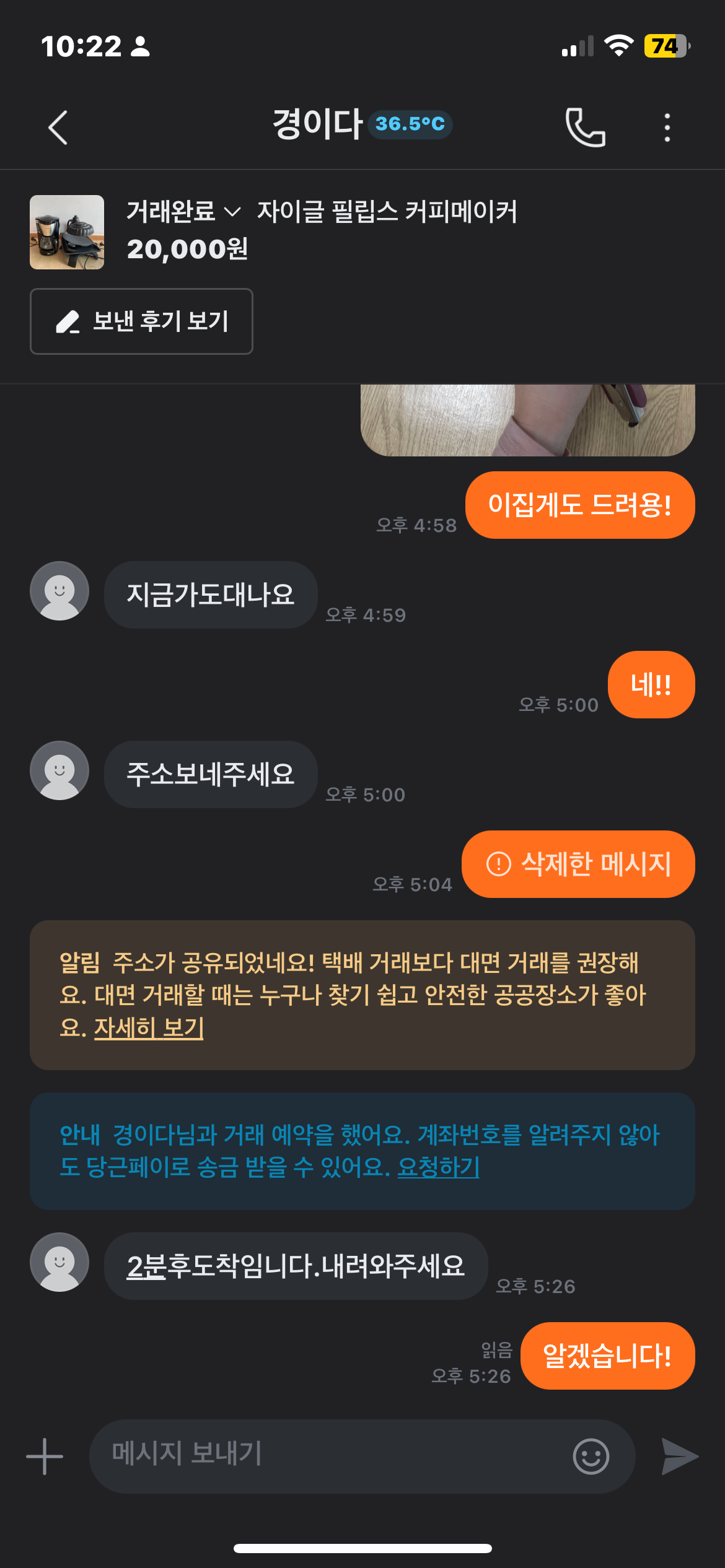Image resolution: width=725 pixels, height=1568 pixels.
Task: Expand the 거래완료 status dropdown
Action: point(183,212)
